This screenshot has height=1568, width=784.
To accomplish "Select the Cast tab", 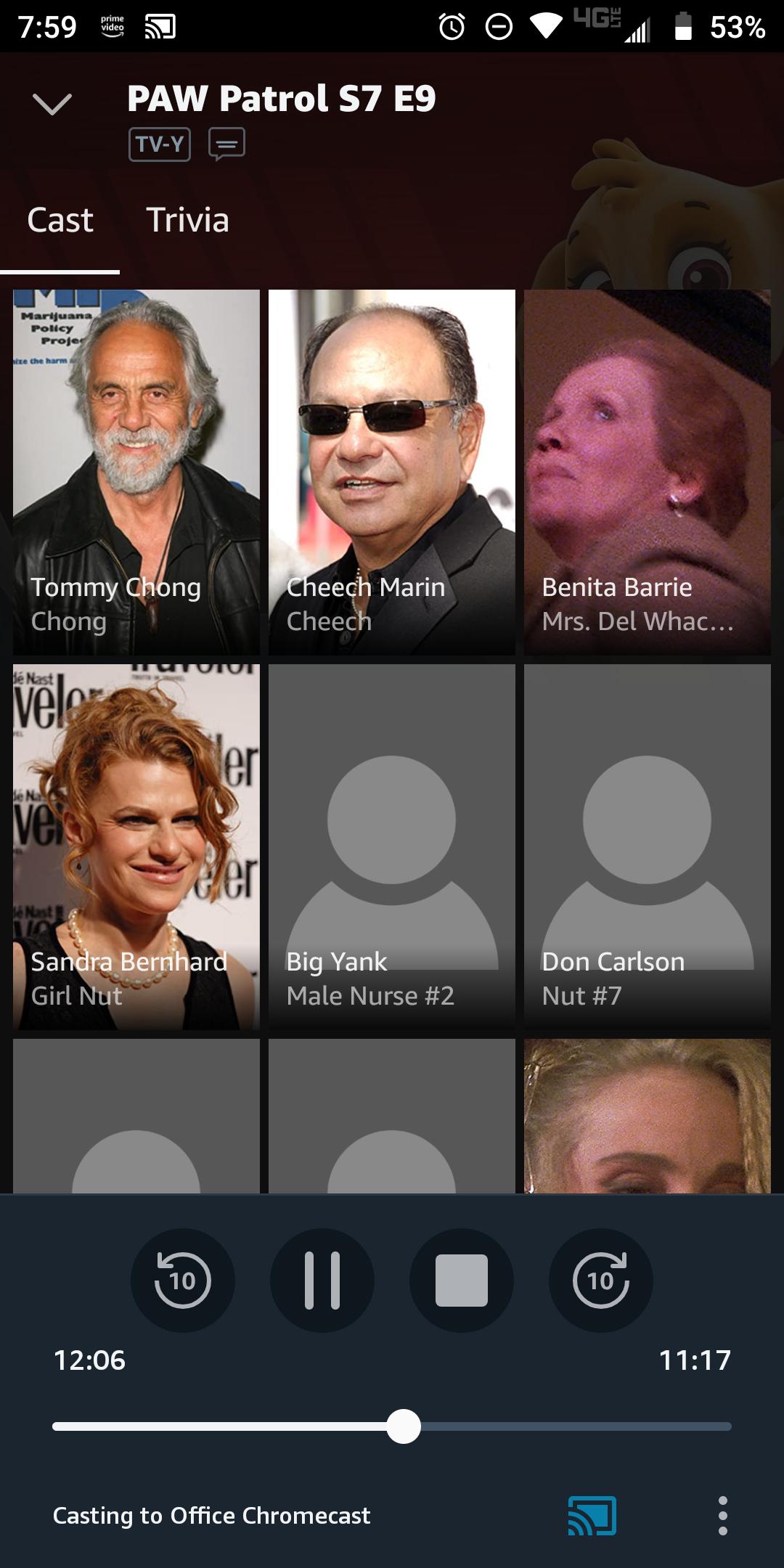I will pyautogui.click(x=60, y=220).
